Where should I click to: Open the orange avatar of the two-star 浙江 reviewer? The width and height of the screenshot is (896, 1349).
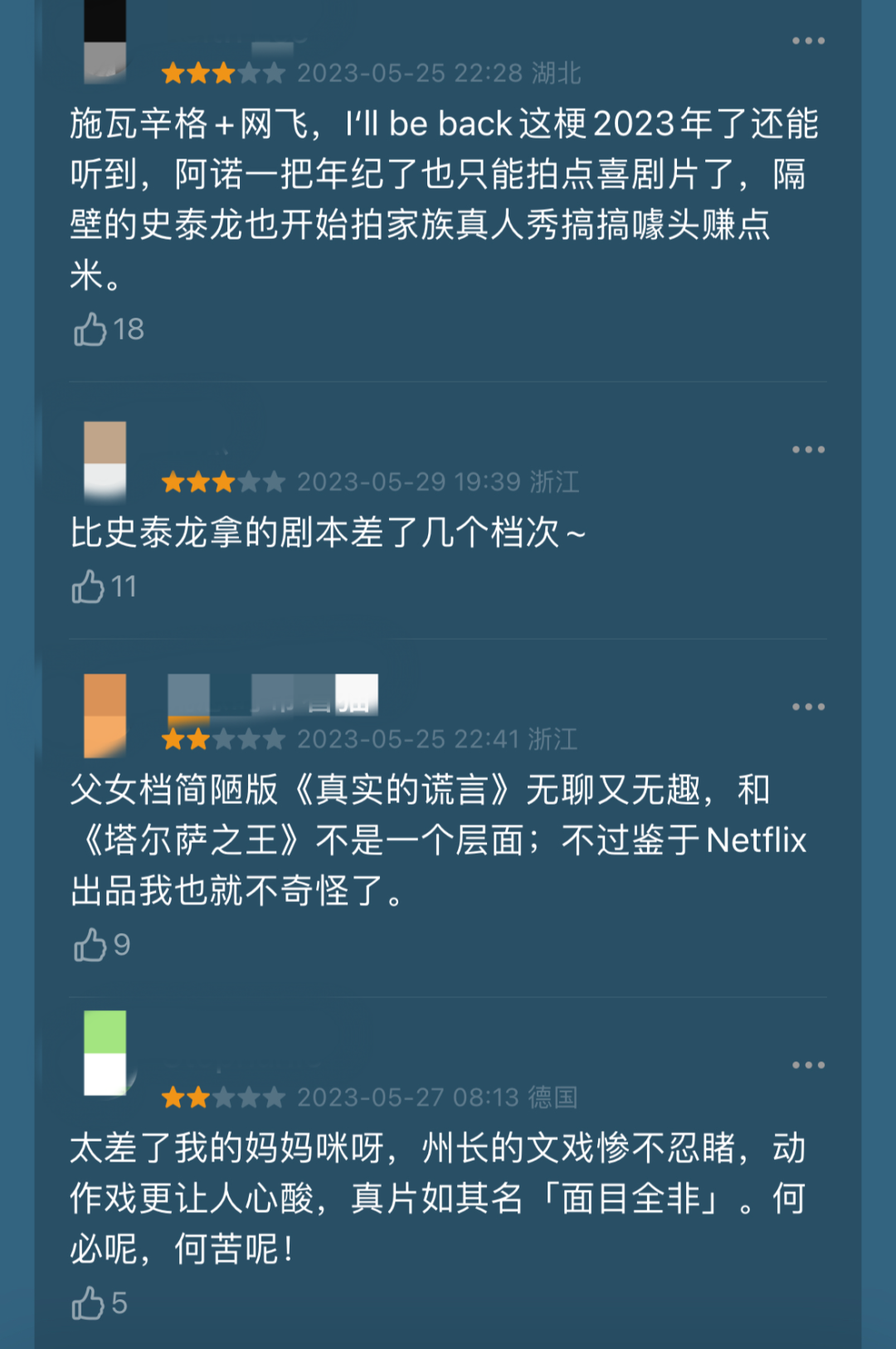(x=105, y=715)
